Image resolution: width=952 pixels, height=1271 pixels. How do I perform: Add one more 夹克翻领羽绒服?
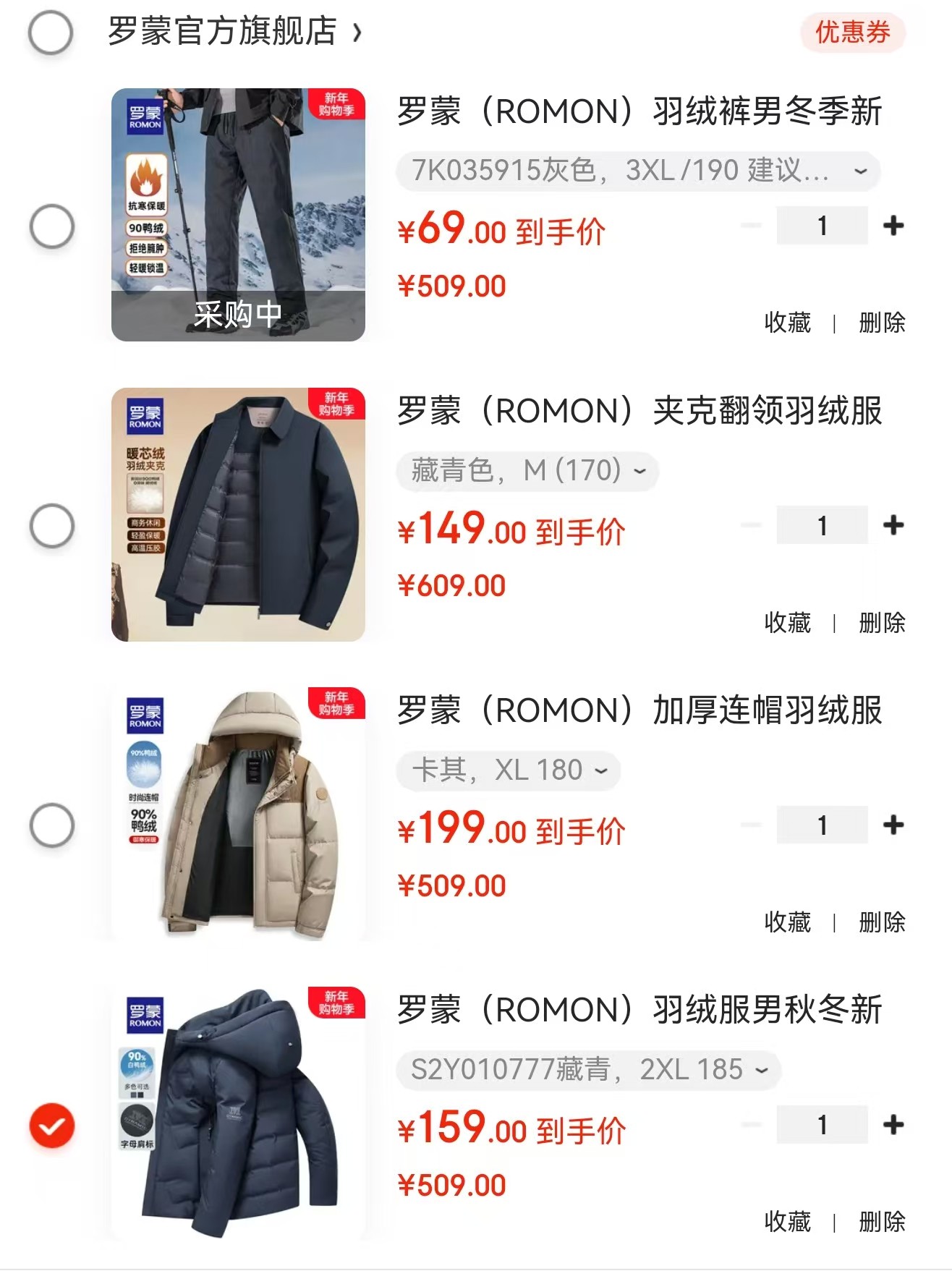(893, 525)
